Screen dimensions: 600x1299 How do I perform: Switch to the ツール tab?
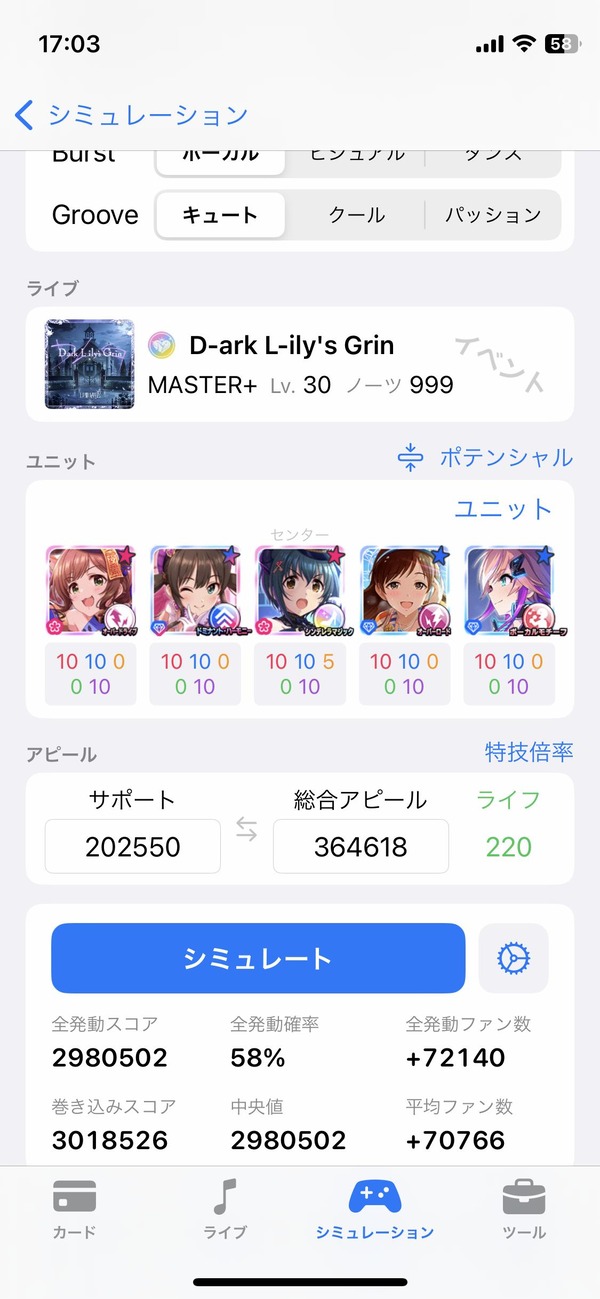tap(524, 1209)
